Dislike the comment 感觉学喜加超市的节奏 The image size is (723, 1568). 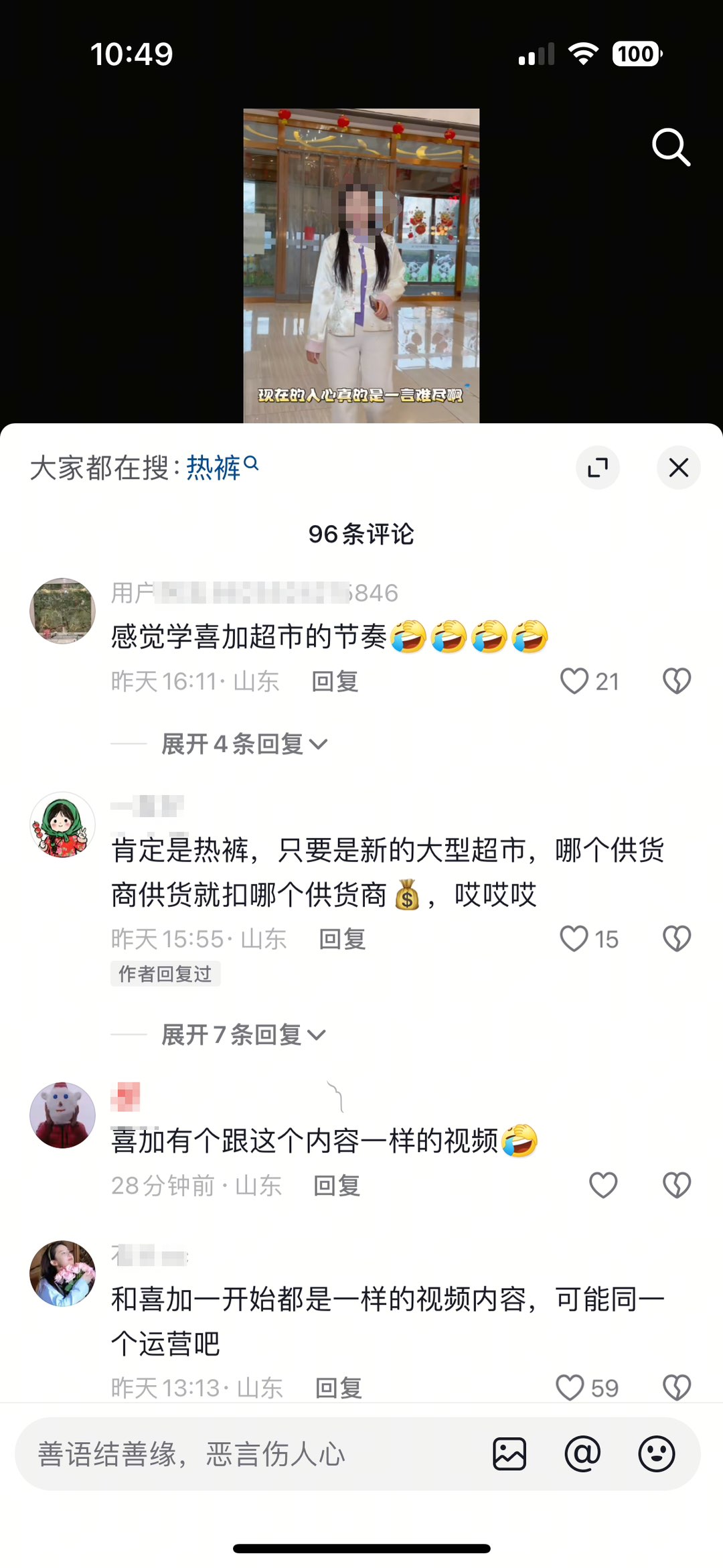pyautogui.click(x=676, y=681)
